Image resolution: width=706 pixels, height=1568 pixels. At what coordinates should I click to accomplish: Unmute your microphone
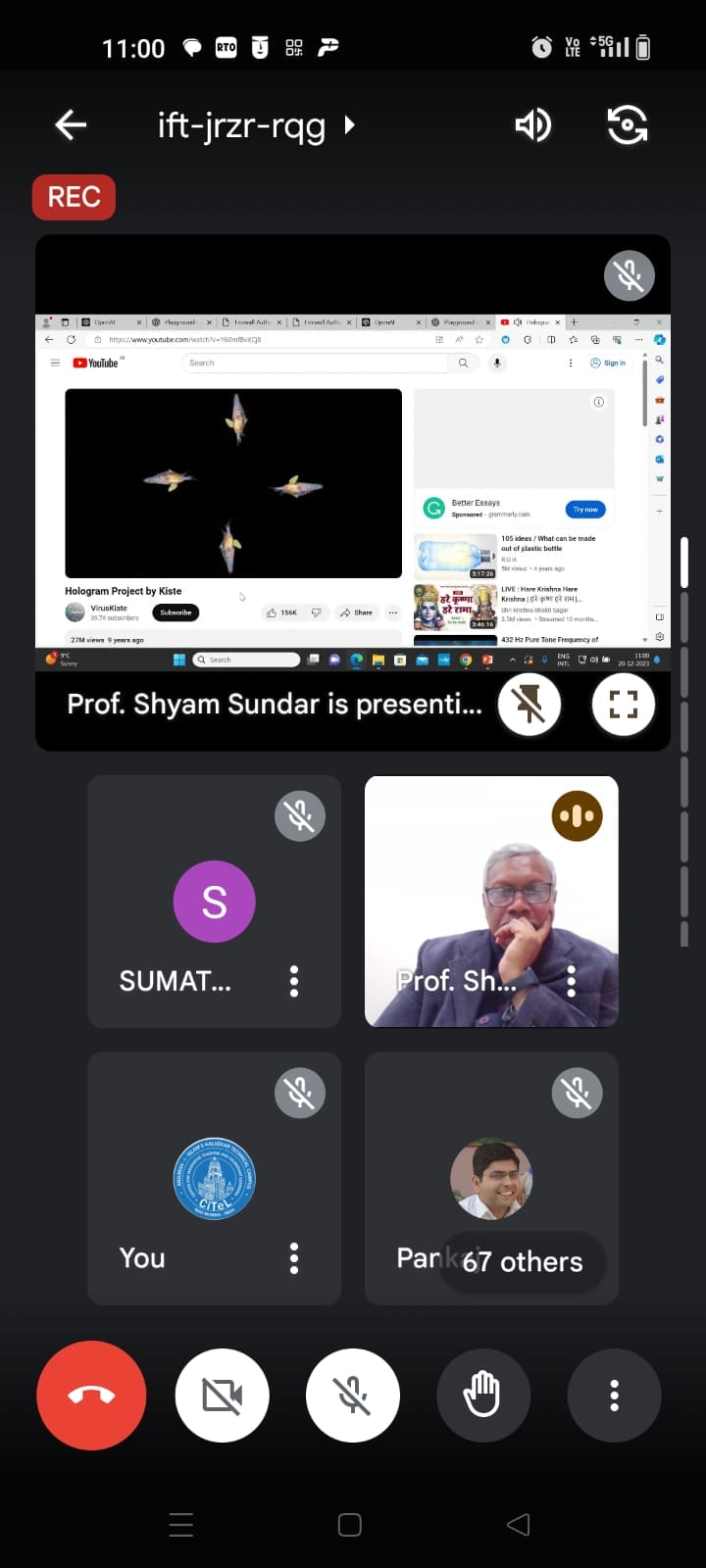353,1395
